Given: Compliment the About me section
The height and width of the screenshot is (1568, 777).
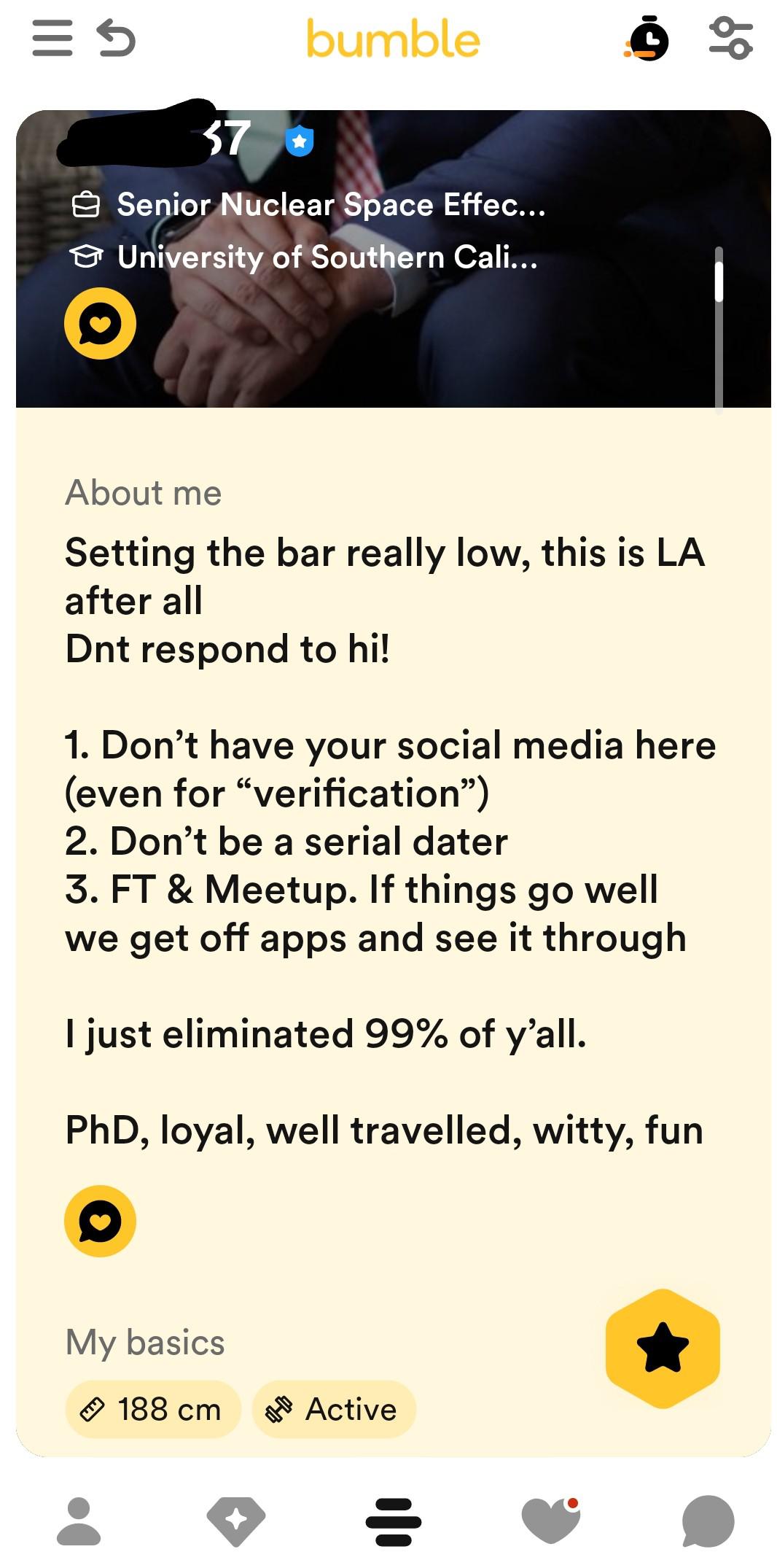Looking at the screenshot, I should (100, 1221).
